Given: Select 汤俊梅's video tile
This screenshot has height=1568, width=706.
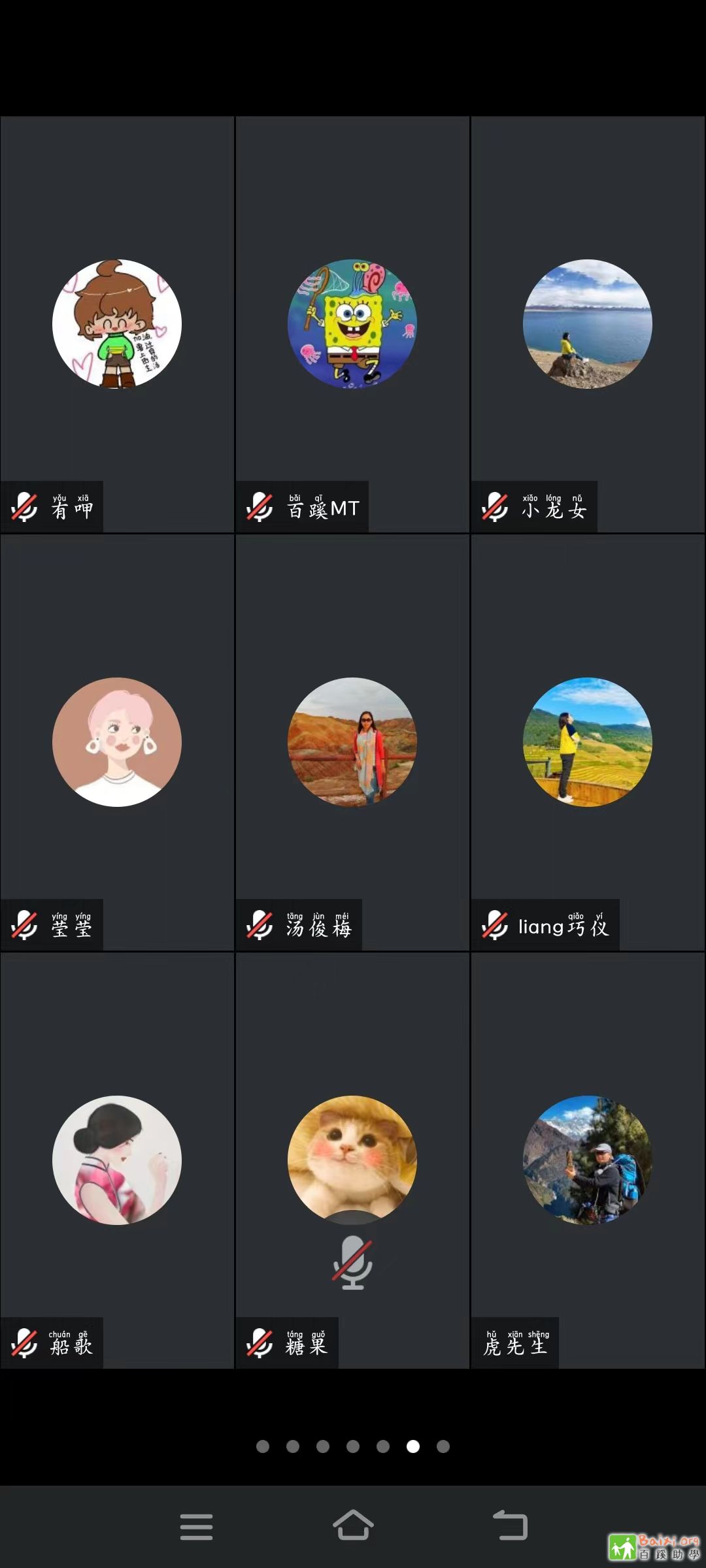Looking at the screenshot, I should (352, 742).
